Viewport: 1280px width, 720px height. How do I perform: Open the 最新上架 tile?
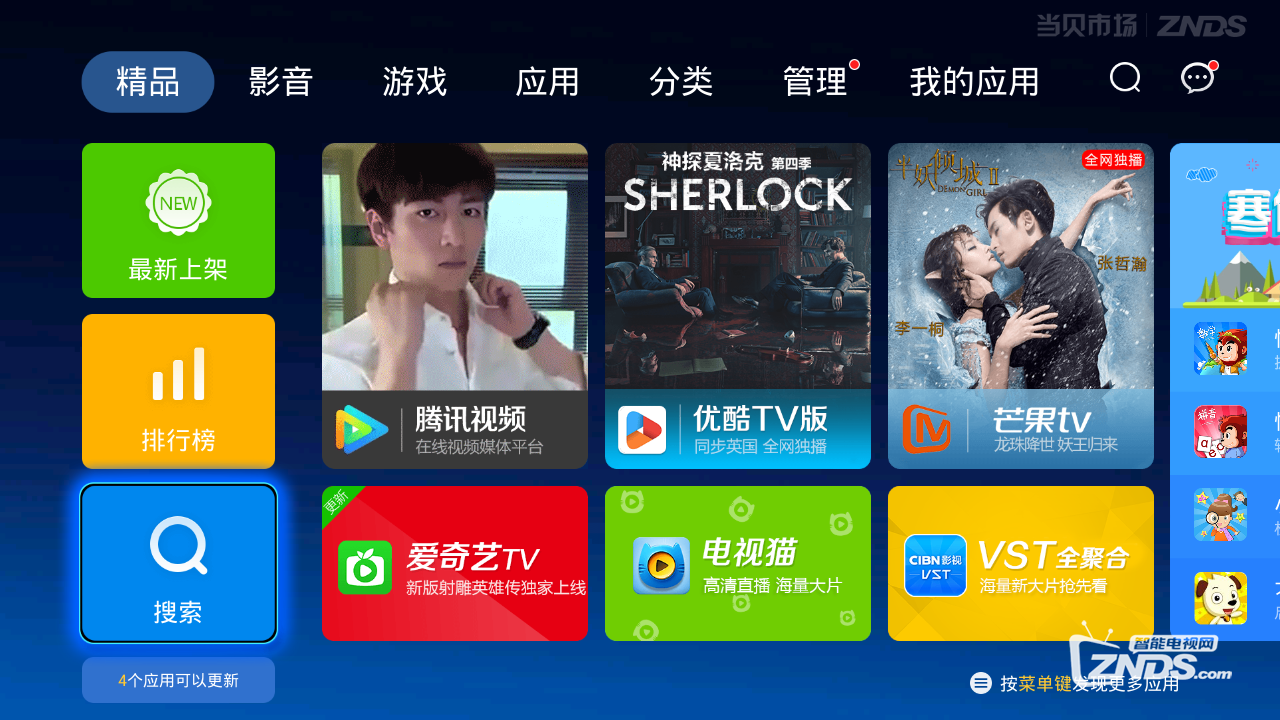click(178, 220)
